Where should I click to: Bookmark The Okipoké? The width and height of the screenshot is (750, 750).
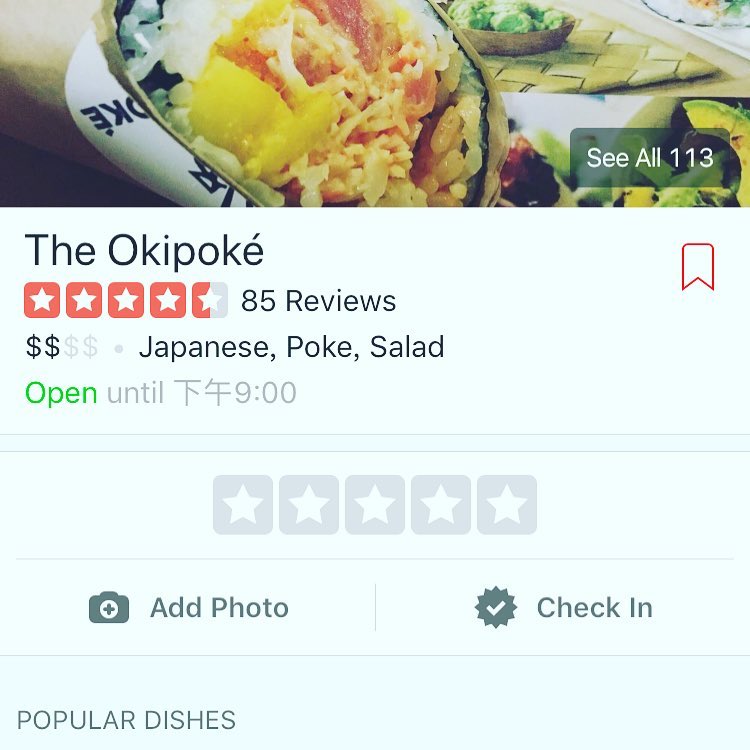tap(698, 267)
